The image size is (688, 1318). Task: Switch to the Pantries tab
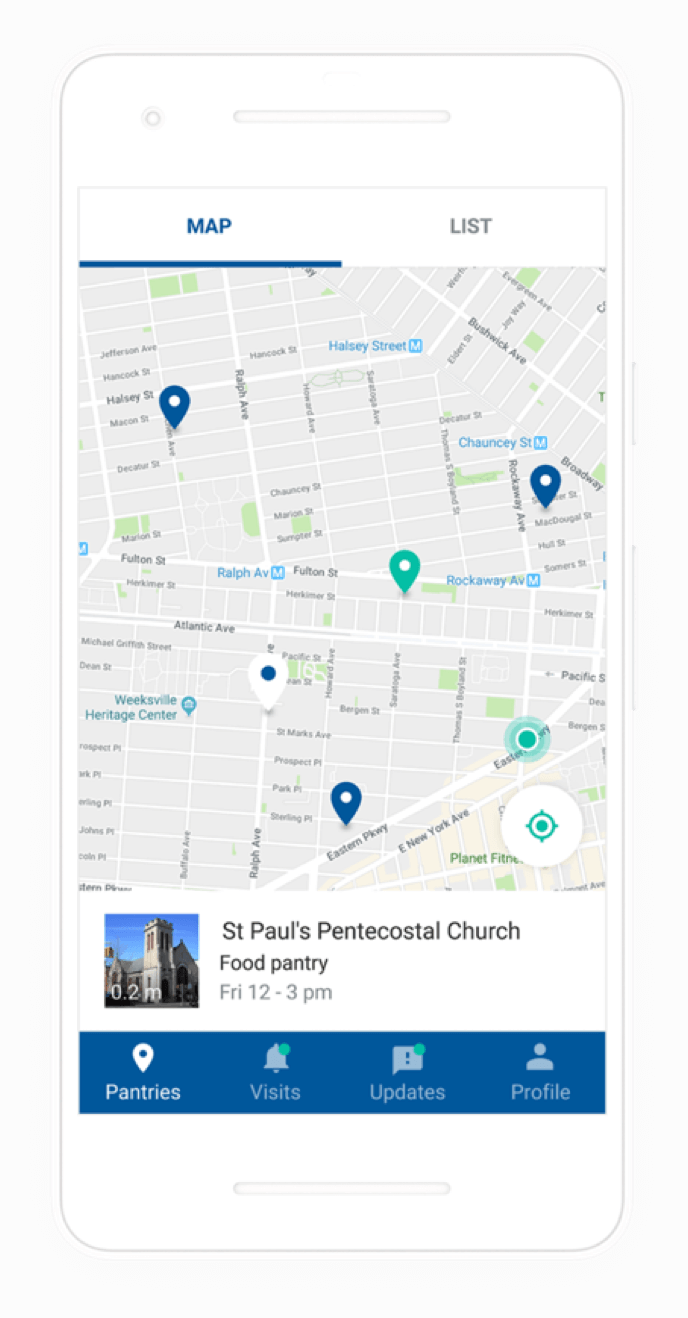[143, 1073]
